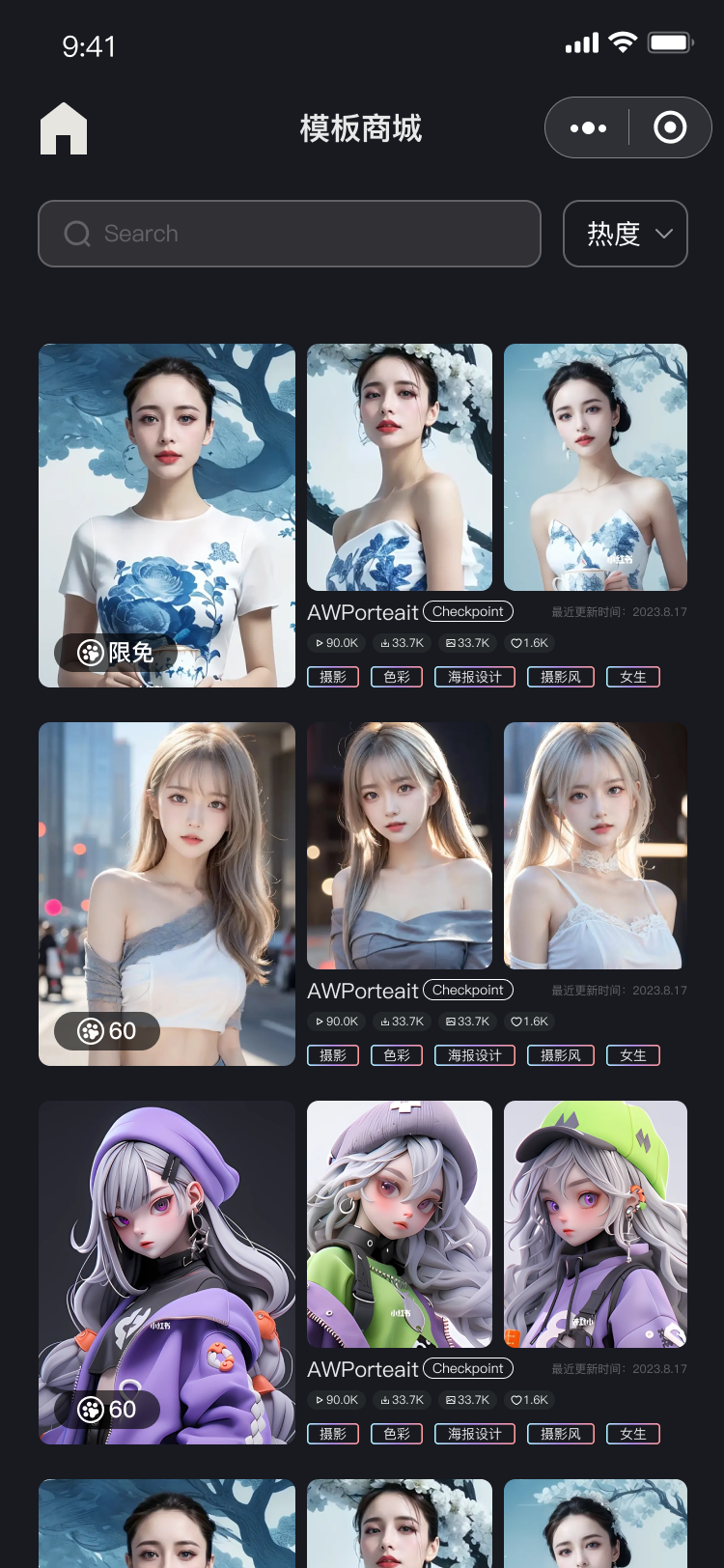Open the mini program three-dot menu
This screenshot has width=724, height=1568.
pyautogui.click(x=588, y=127)
